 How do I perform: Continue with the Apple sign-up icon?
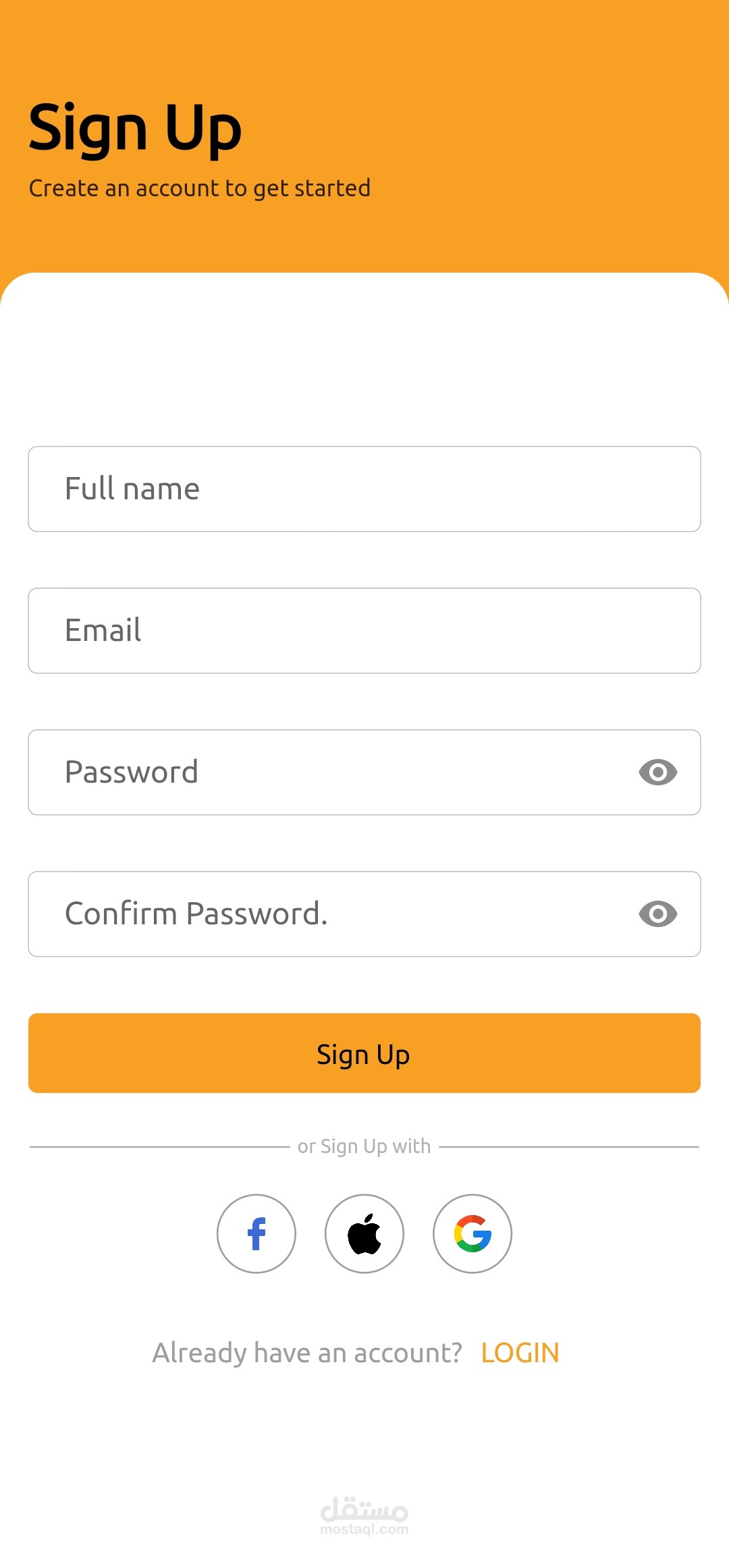coord(364,1234)
